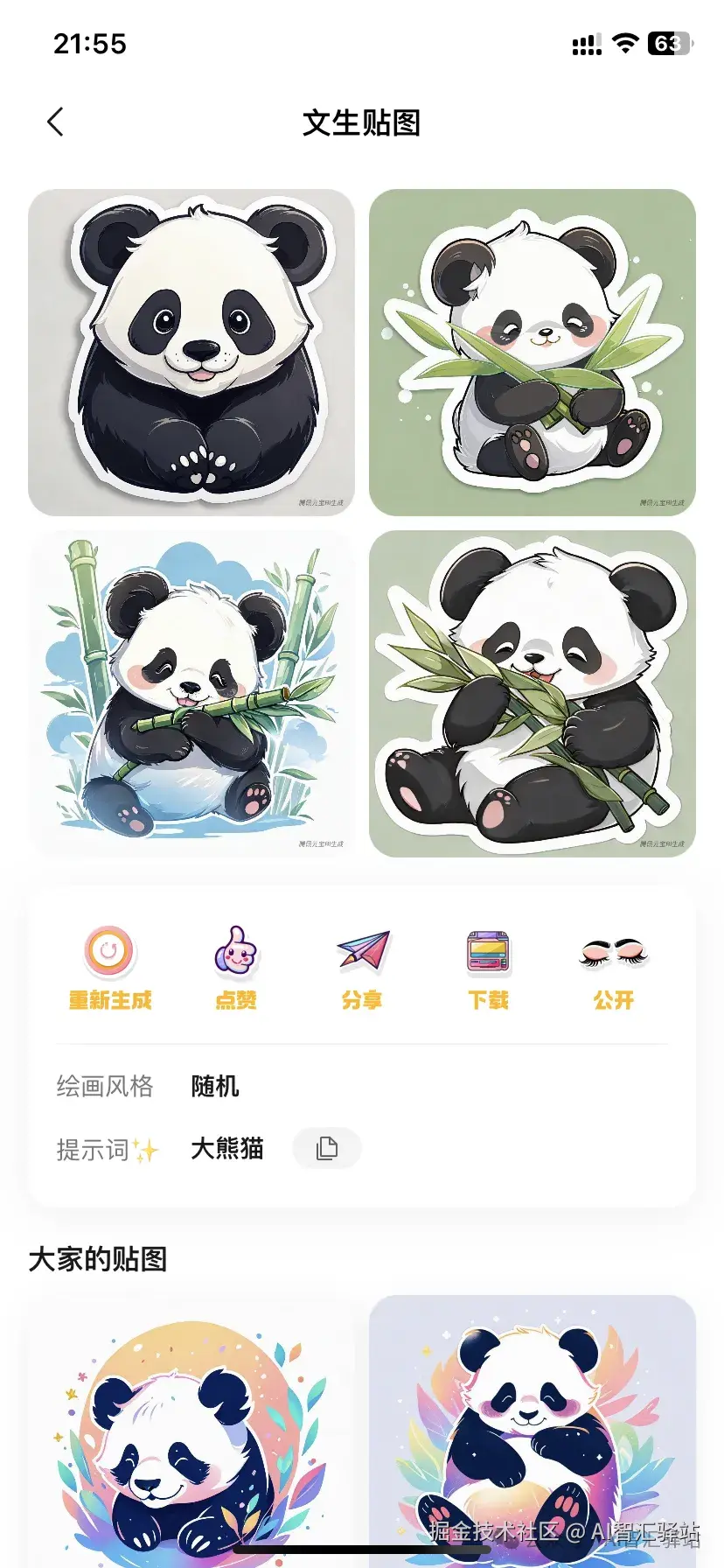The height and width of the screenshot is (1568, 724).
Task: Select the 文生贴图 title tab
Action: click(362, 123)
